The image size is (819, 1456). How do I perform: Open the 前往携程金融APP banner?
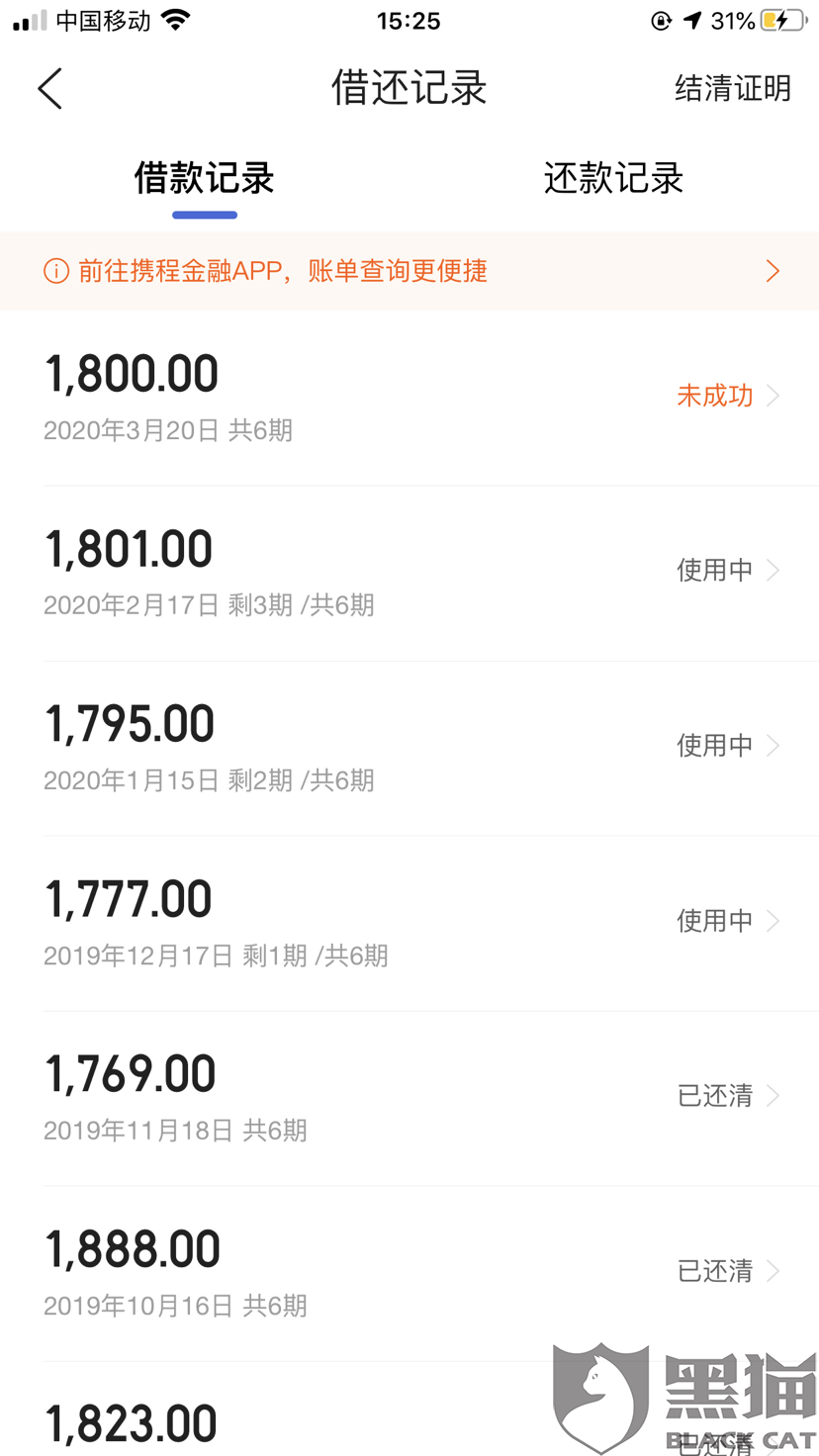[x=409, y=271]
